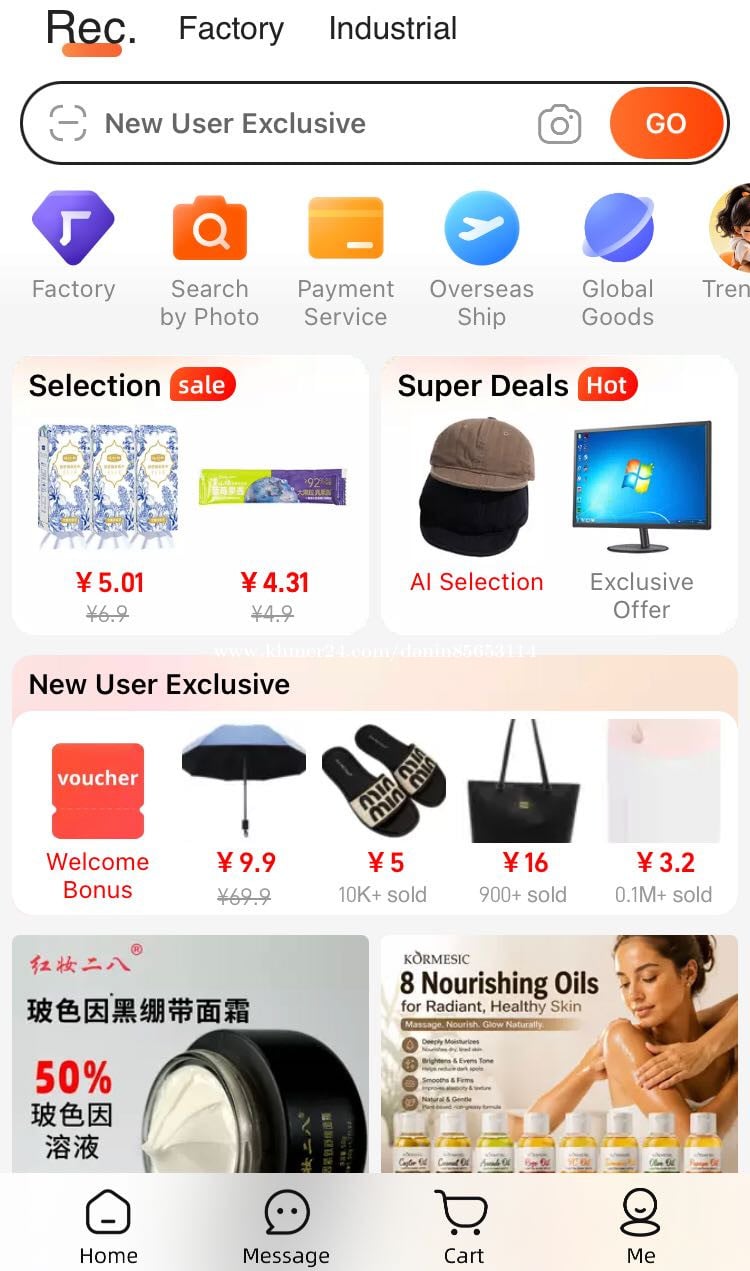This screenshot has width=750, height=1271.
Task: Open the Cart tab
Action: tap(463, 1227)
